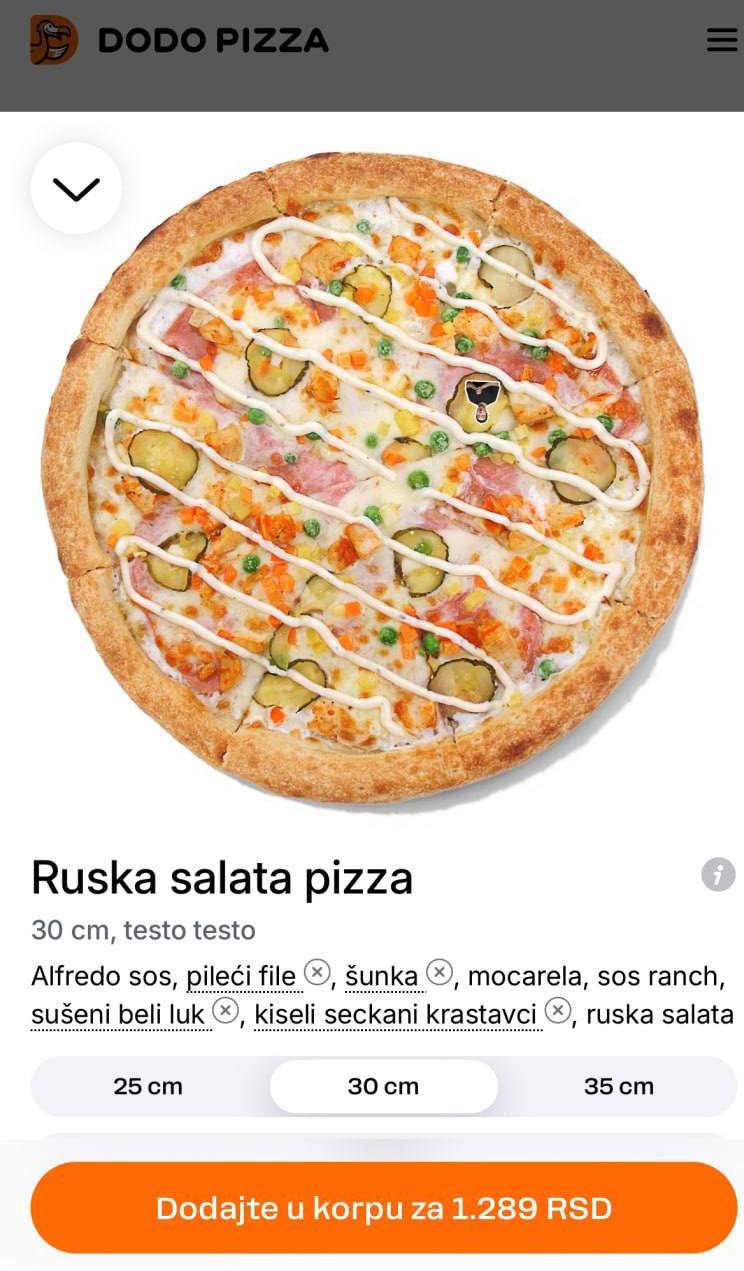This screenshot has height=1271, width=744.
Task: Choose the 30 cm size option
Action: (383, 1086)
